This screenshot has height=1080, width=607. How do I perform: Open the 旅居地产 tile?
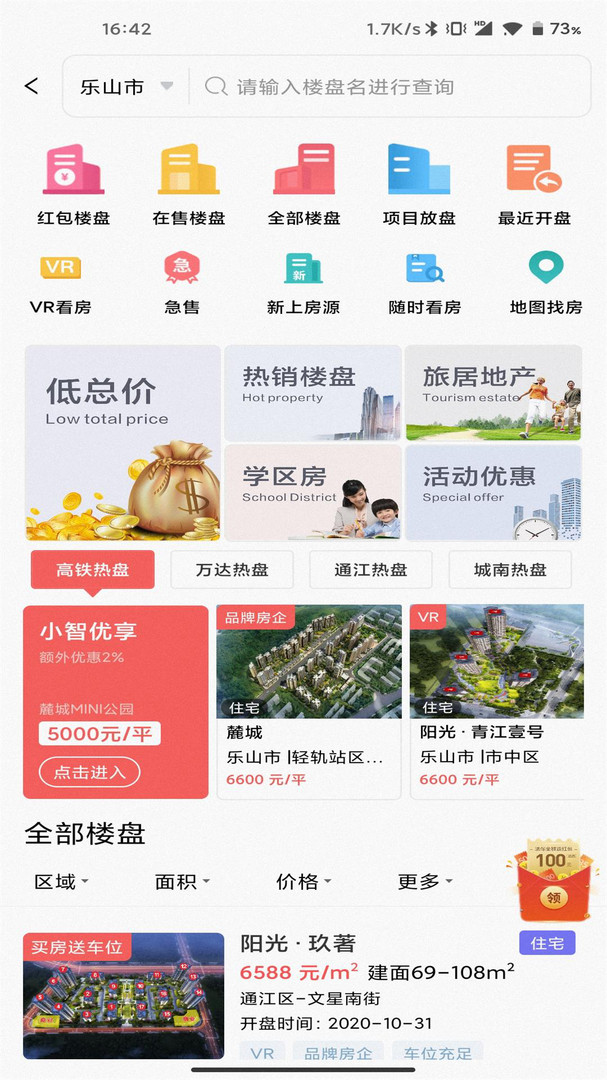pos(493,393)
